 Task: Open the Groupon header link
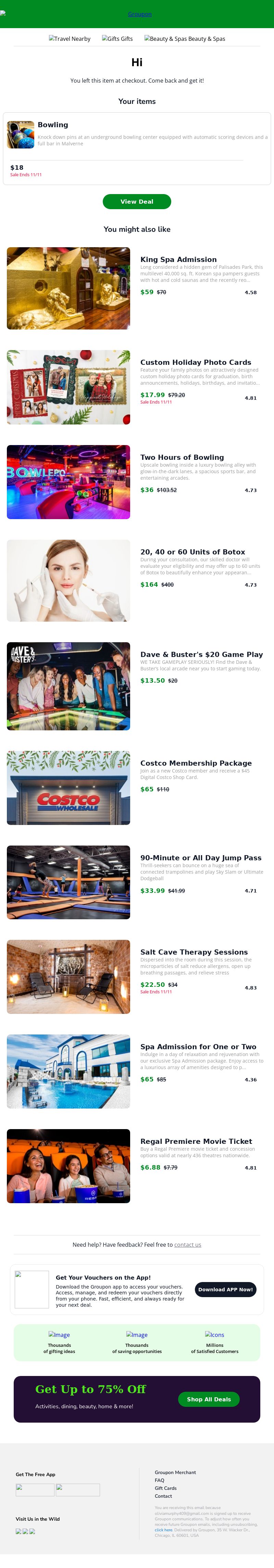[x=139, y=14]
